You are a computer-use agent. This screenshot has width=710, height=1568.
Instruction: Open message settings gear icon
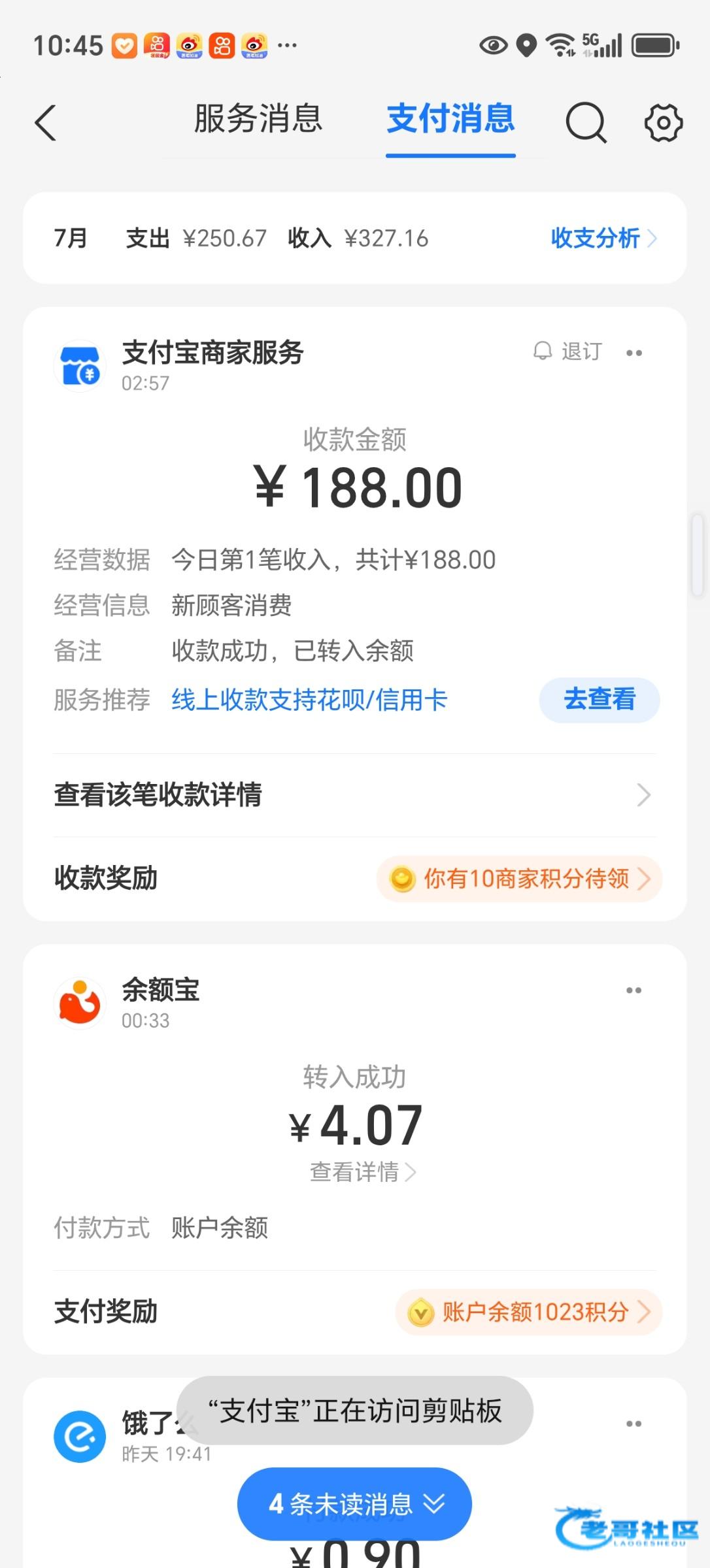[664, 122]
